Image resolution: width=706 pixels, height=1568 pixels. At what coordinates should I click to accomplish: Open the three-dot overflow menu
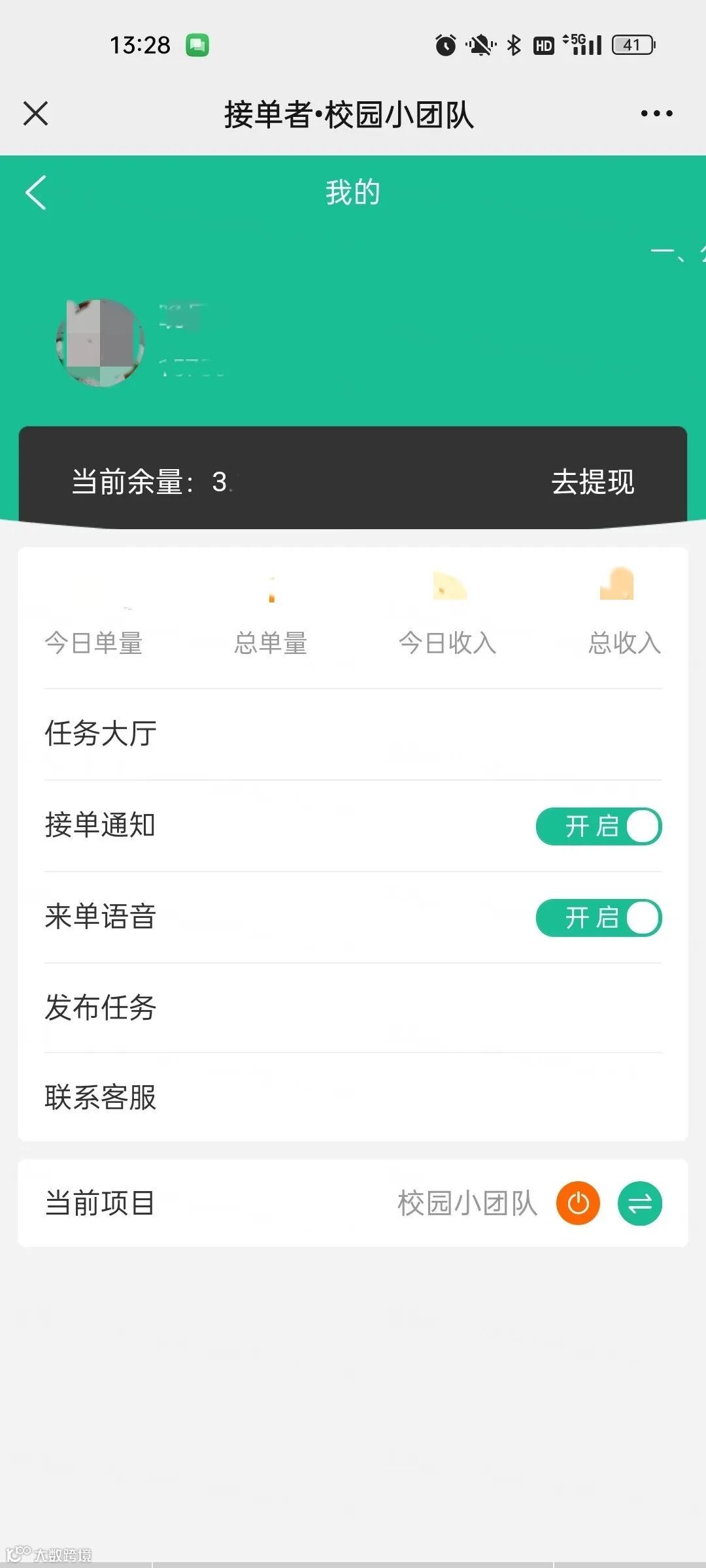click(x=656, y=114)
